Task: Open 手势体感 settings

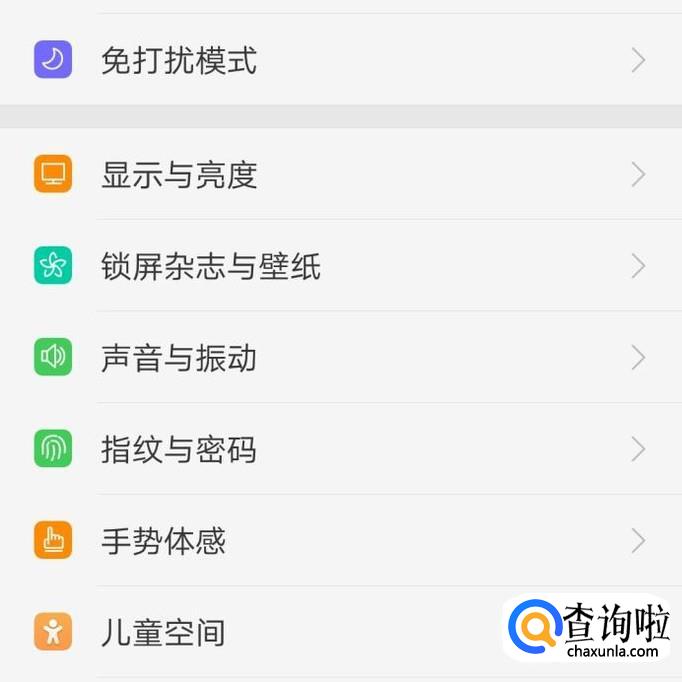Action: (165, 541)
